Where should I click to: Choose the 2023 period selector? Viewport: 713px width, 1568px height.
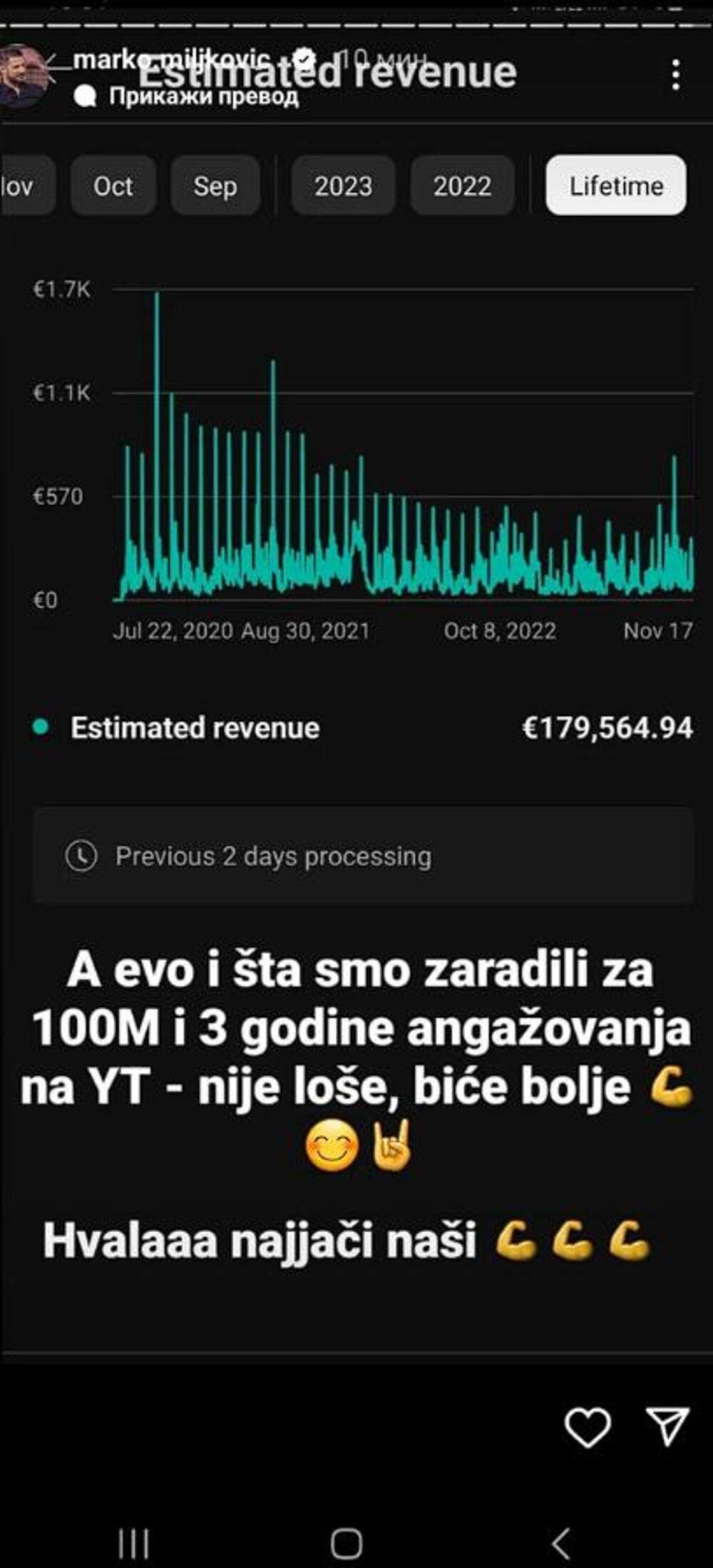[344, 187]
